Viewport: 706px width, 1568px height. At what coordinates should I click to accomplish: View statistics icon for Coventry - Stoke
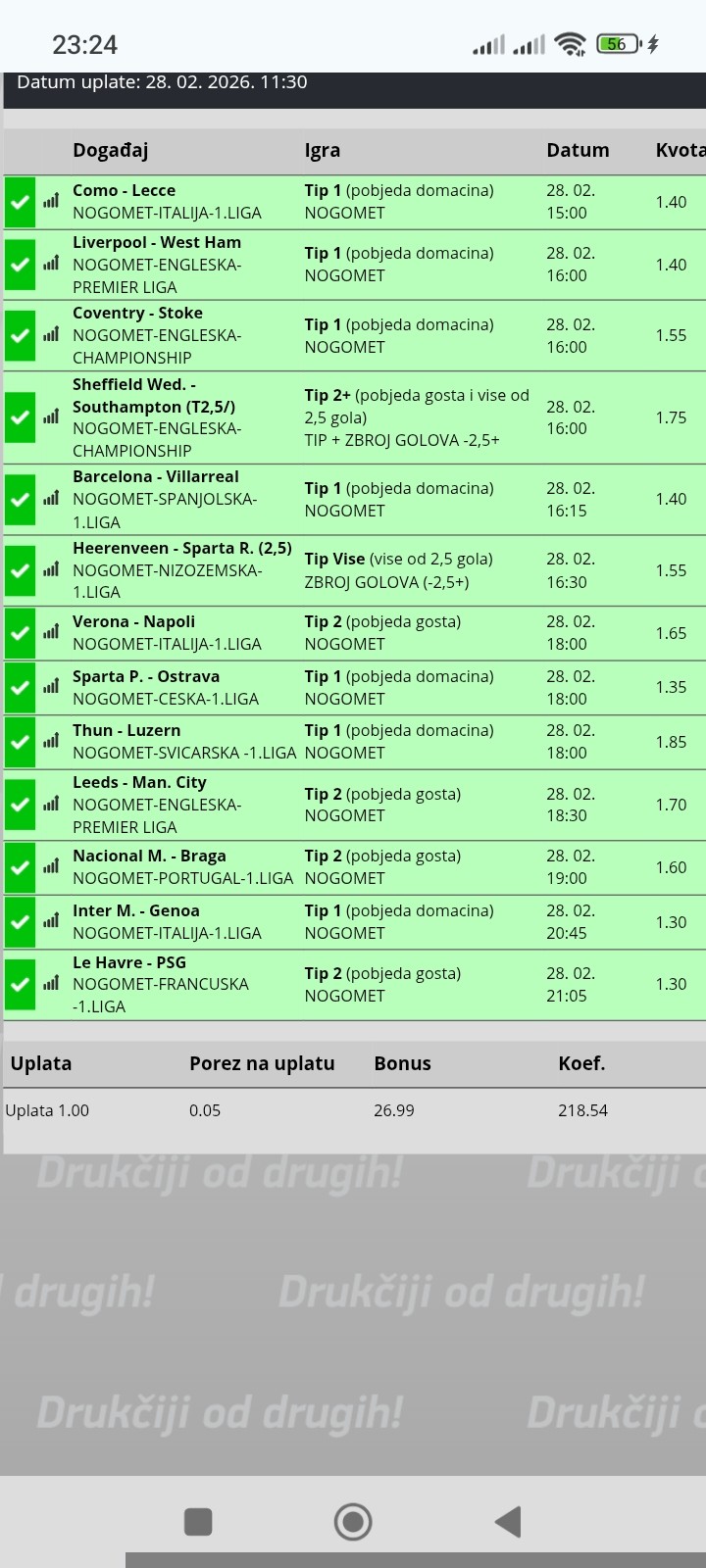coord(51,335)
